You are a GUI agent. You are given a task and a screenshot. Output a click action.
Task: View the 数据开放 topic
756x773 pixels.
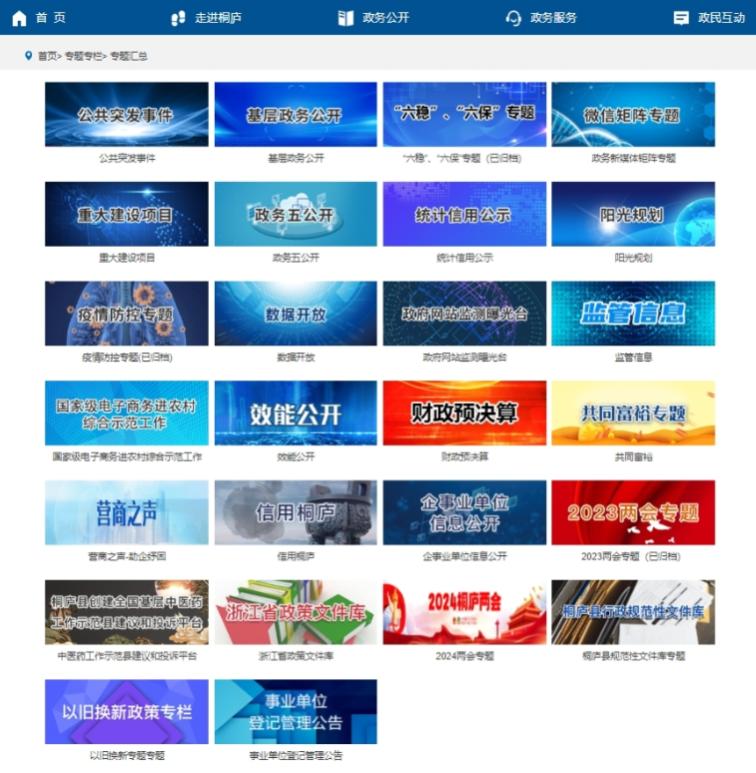click(295, 313)
